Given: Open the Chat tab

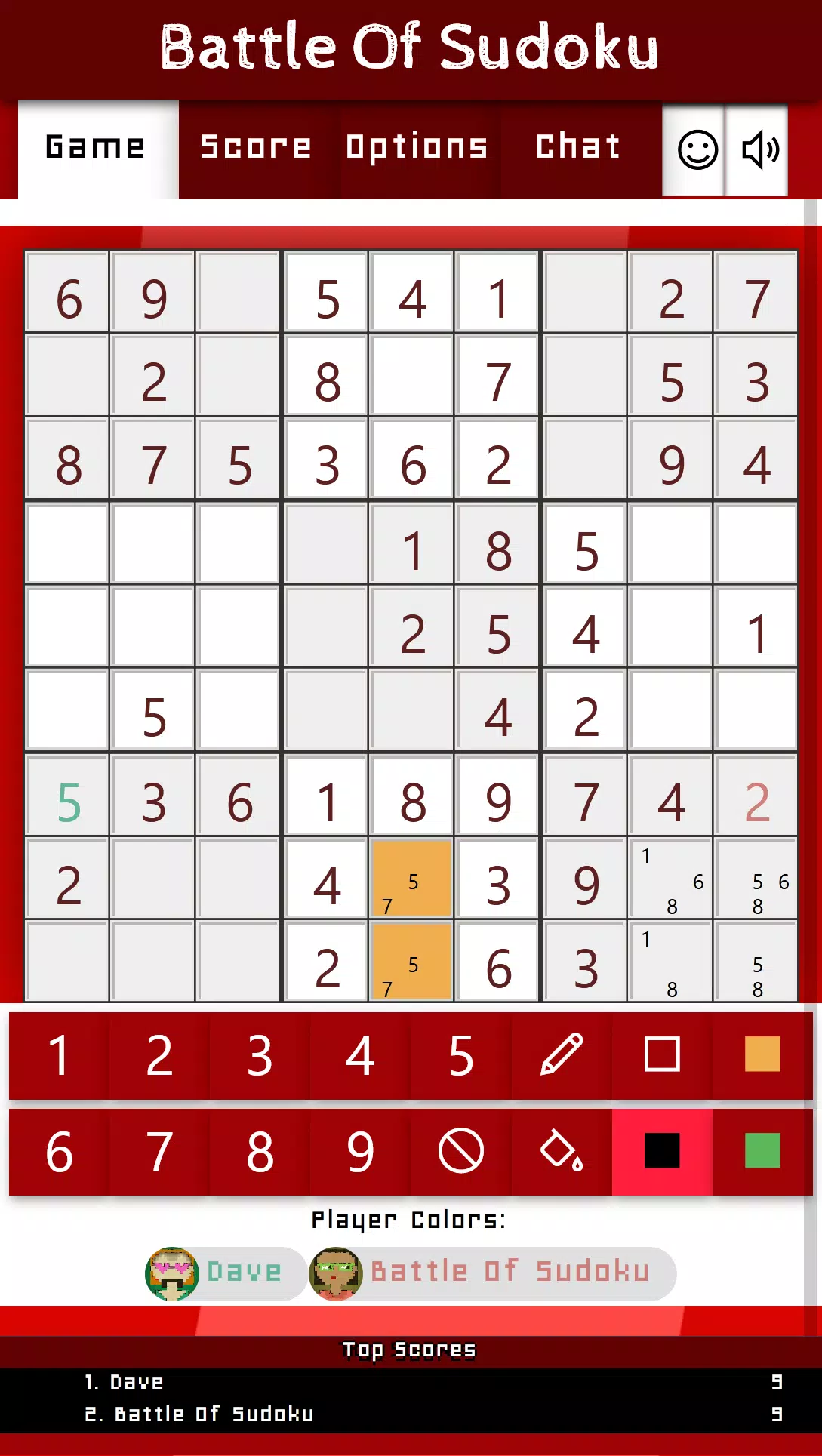Looking at the screenshot, I should tap(579, 148).
